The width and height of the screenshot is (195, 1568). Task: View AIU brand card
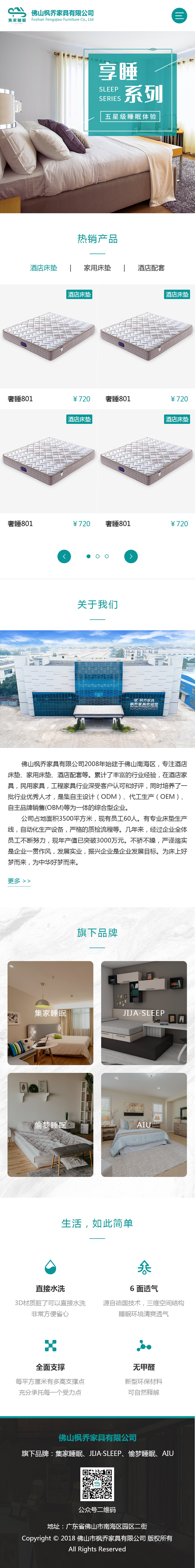pos(144,1124)
